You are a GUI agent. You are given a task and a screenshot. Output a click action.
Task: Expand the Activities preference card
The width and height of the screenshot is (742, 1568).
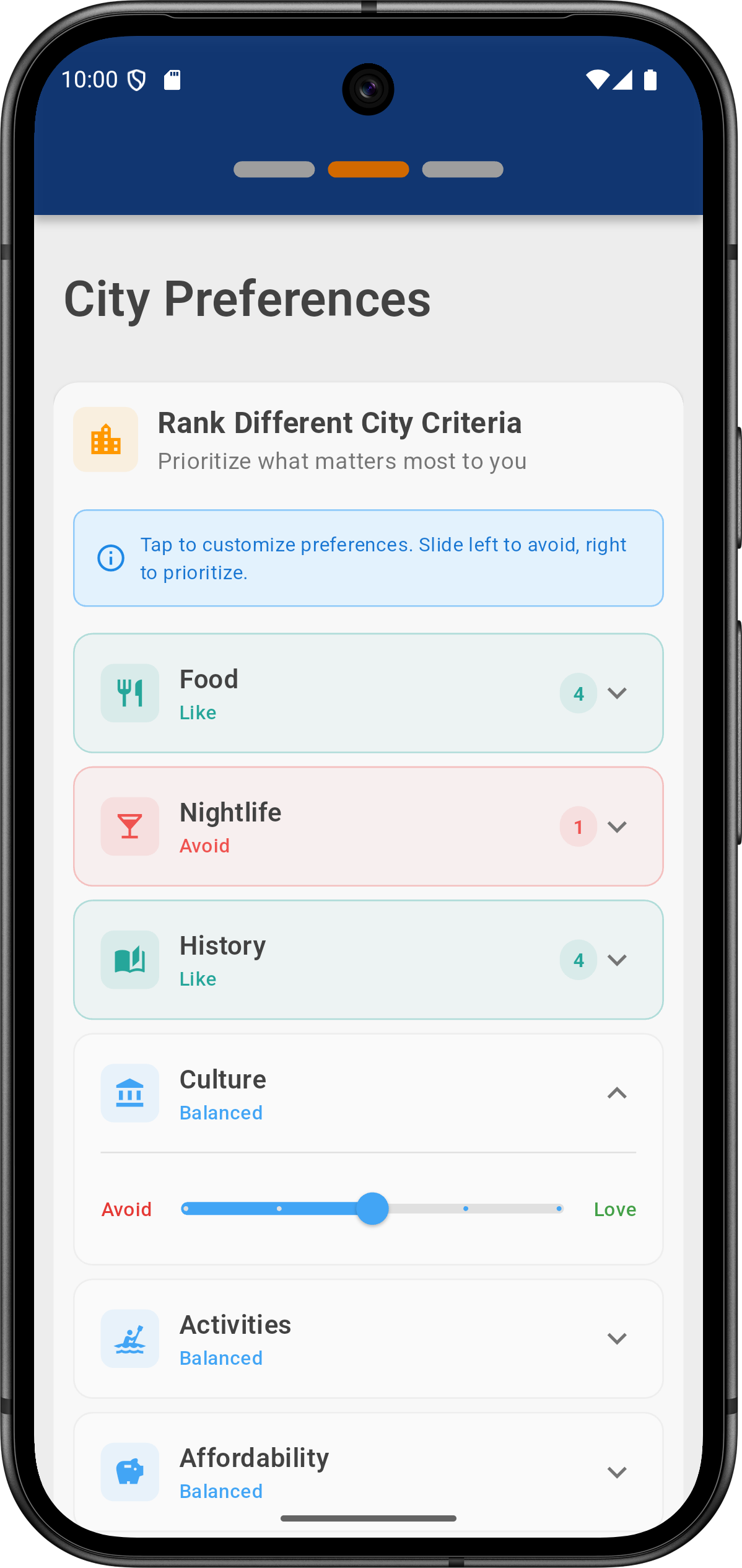[616, 1339]
